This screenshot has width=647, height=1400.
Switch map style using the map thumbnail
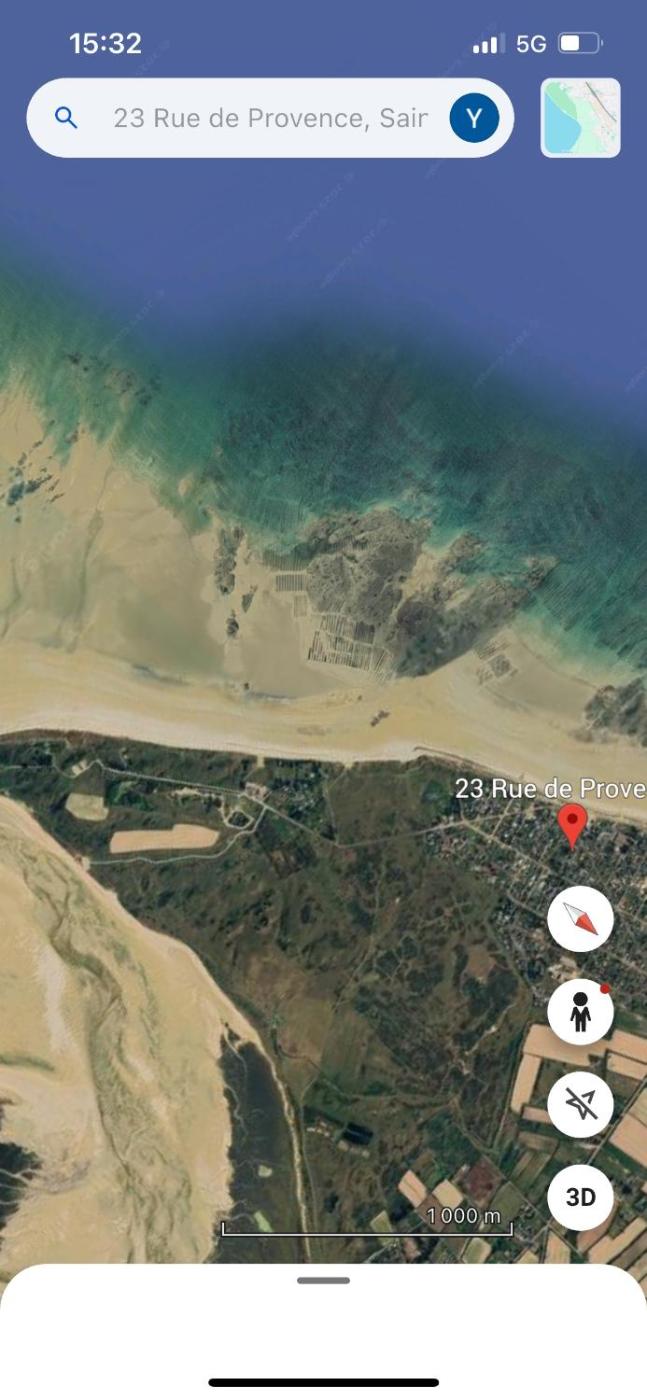pos(580,118)
